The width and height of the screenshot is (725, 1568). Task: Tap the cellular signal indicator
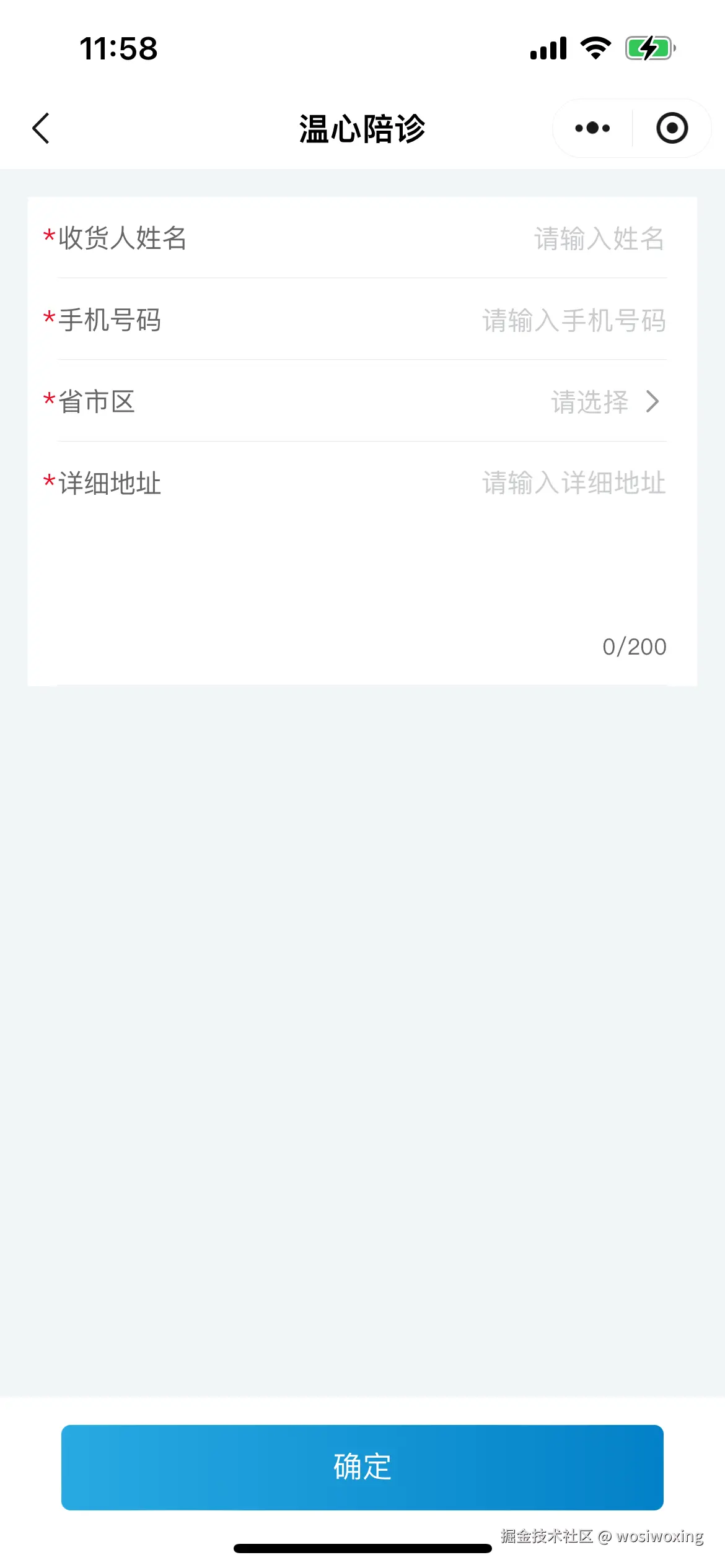coord(548,48)
